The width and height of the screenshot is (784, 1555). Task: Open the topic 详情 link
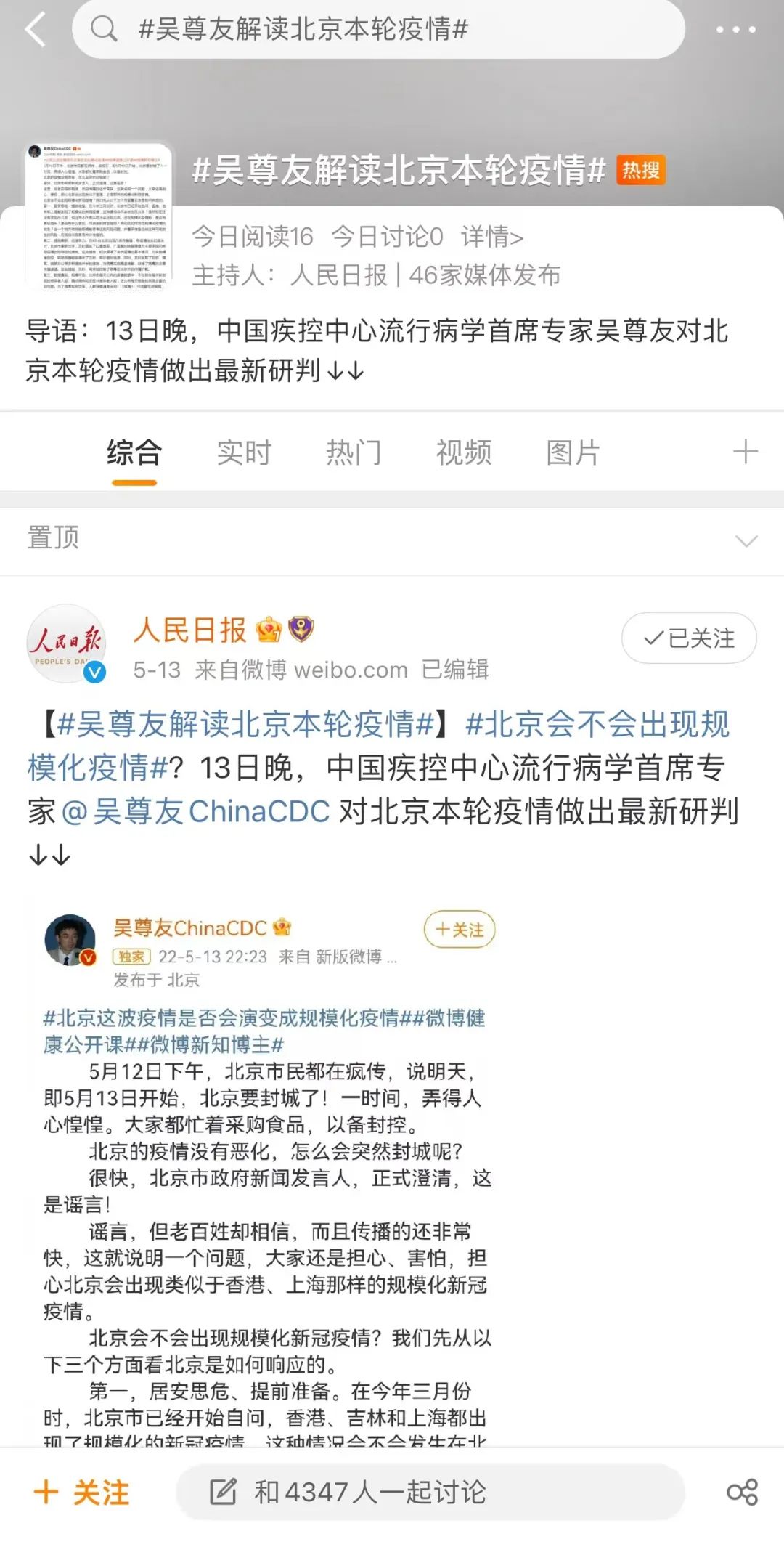[491, 237]
